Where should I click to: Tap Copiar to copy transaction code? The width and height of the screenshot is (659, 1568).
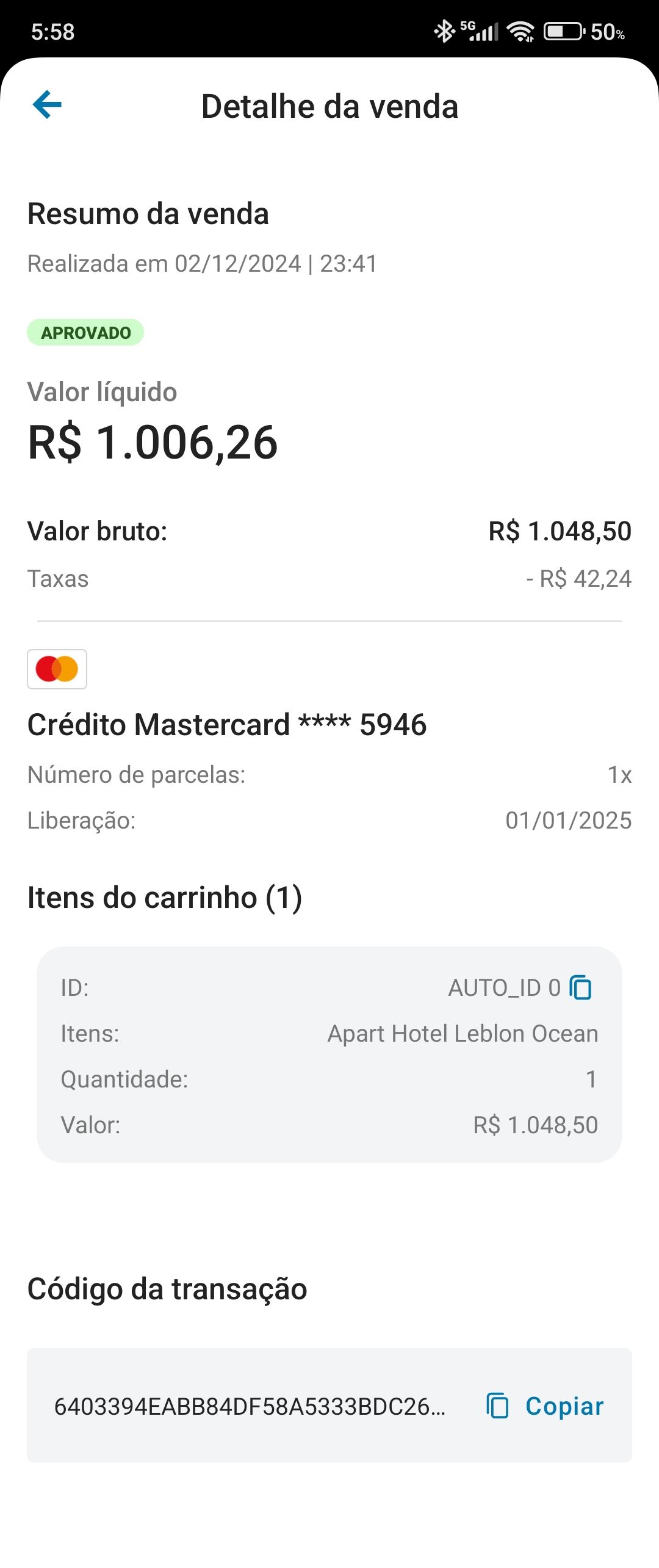tap(545, 1406)
